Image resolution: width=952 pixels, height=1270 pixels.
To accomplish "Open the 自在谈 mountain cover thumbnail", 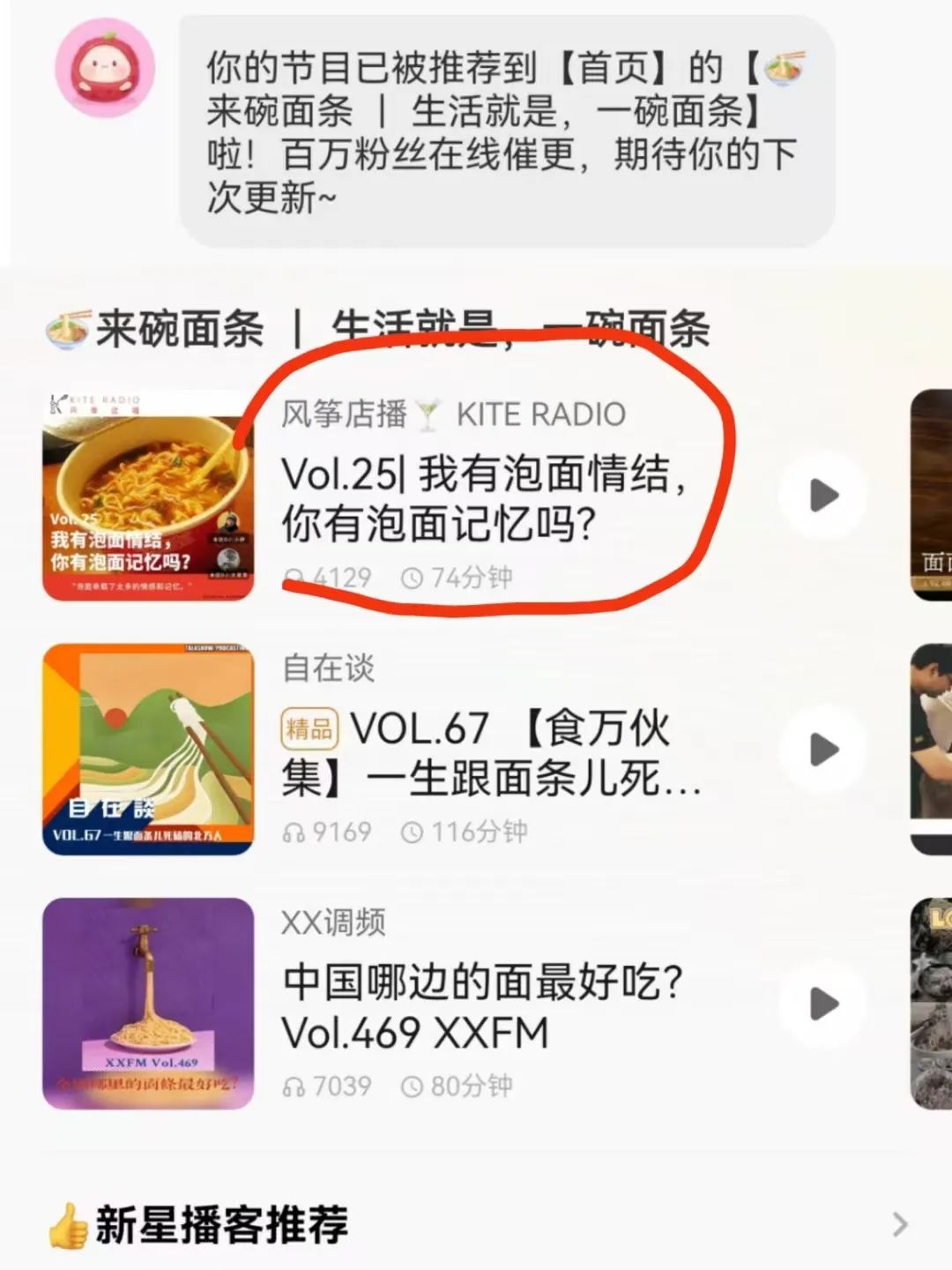I will (x=148, y=750).
